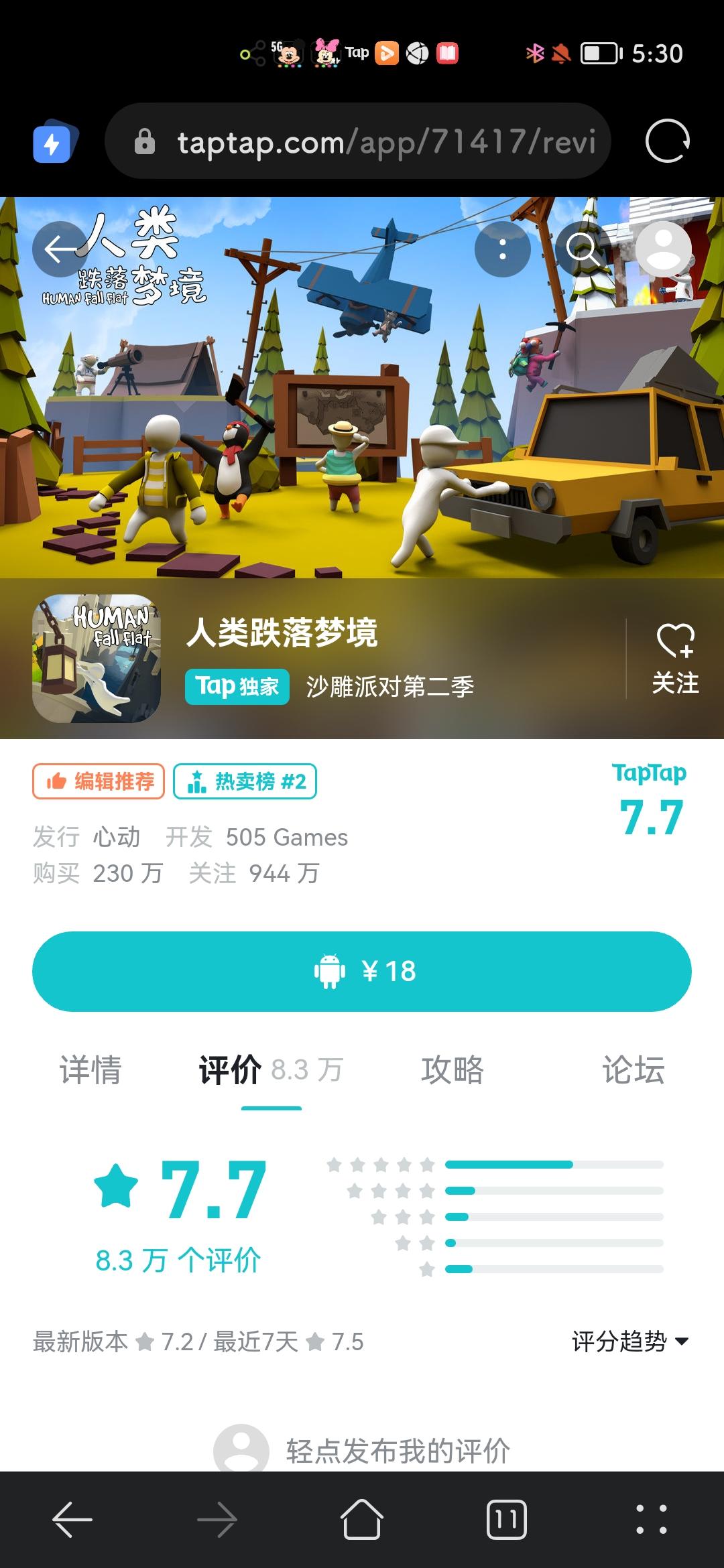Reload the page with the refresh icon
This screenshot has height=1568, width=724.
(667, 142)
